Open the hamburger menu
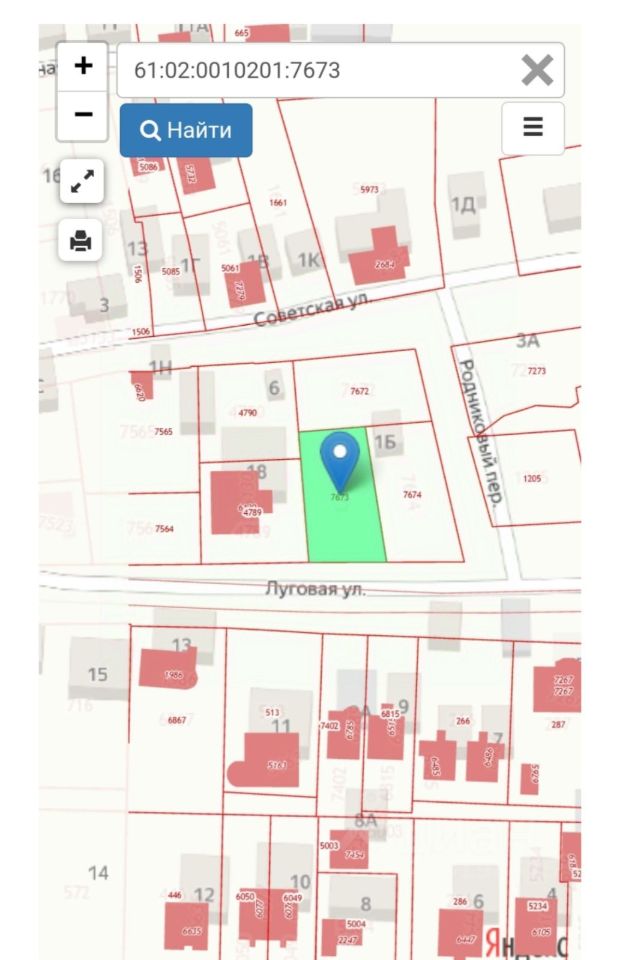The width and height of the screenshot is (620, 960). pyautogui.click(x=533, y=127)
